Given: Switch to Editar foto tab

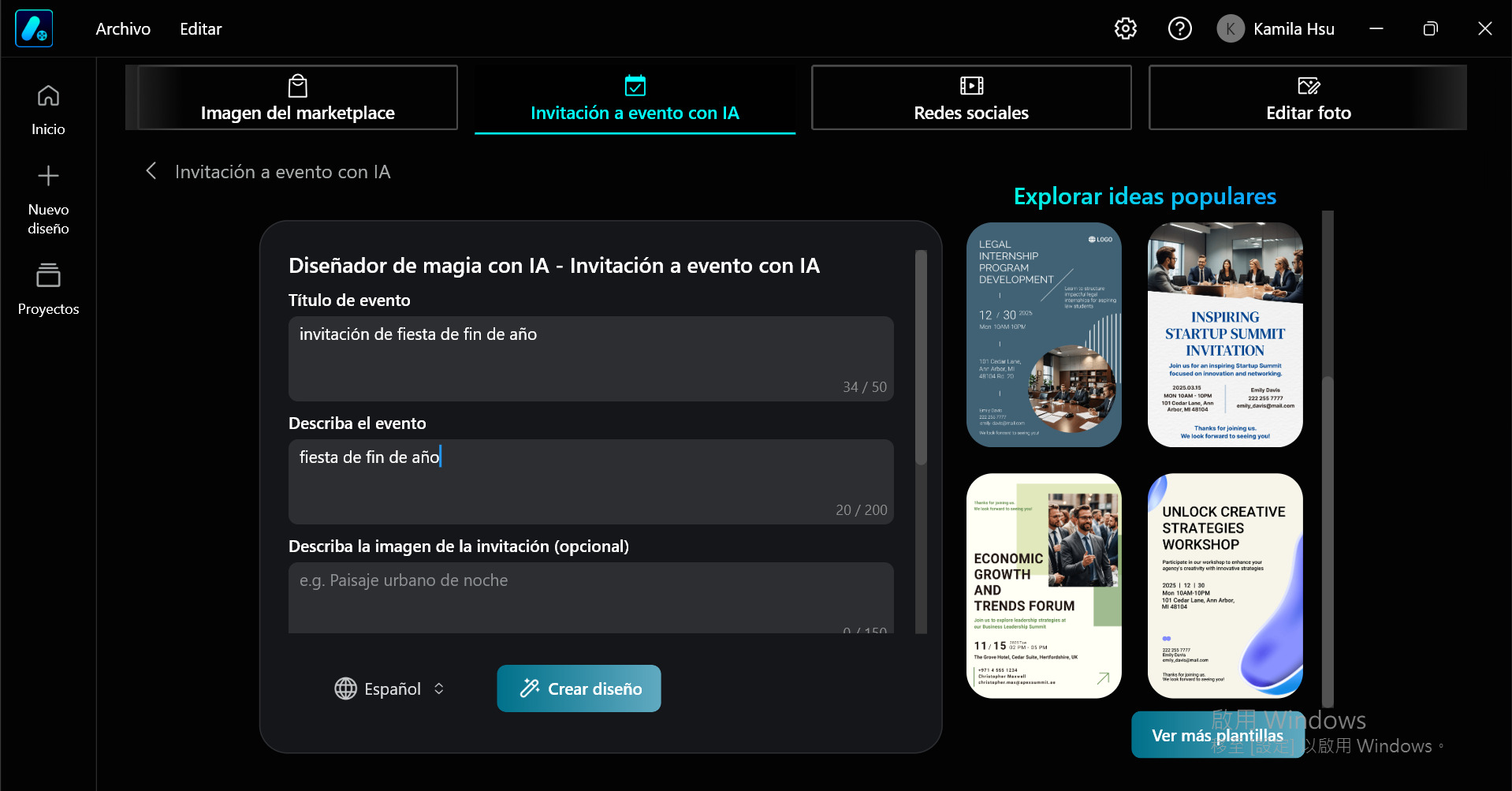Looking at the screenshot, I should (1308, 98).
